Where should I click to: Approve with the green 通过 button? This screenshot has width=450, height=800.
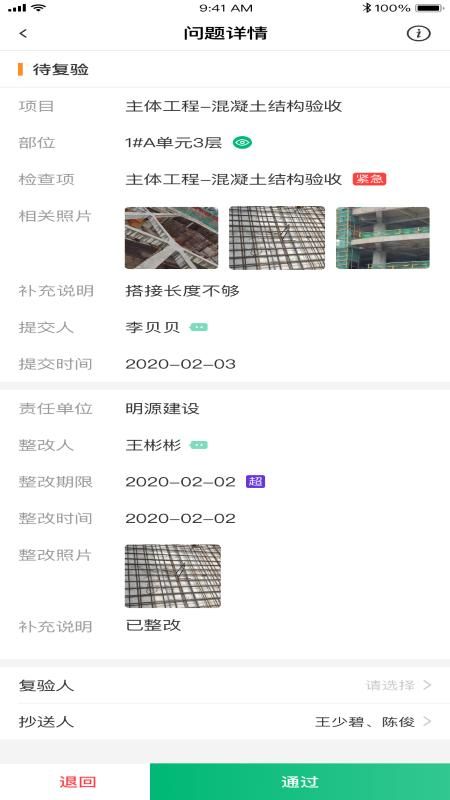pyautogui.click(x=300, y=782)
